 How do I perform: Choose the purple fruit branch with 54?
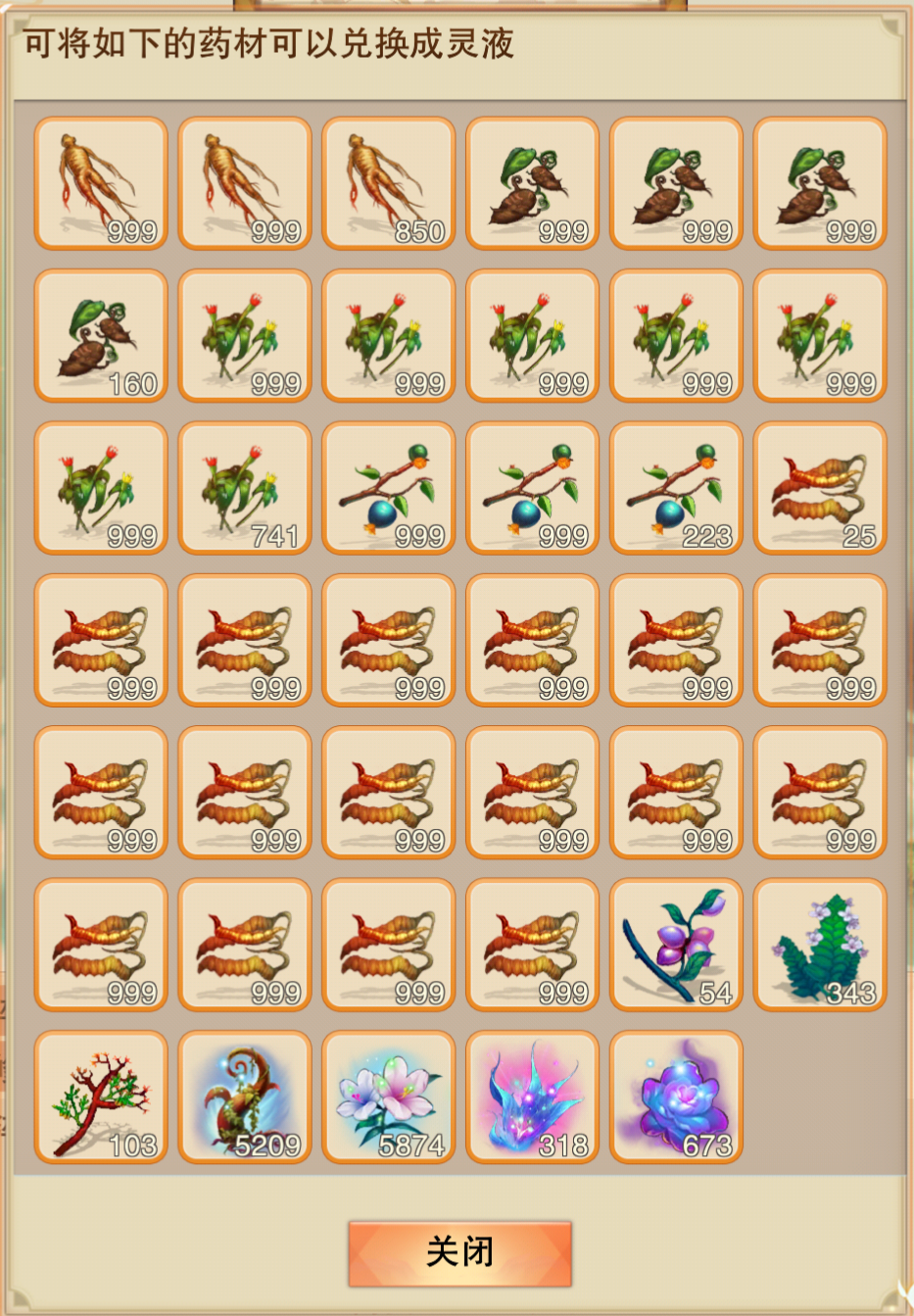(x=676, y=945)
